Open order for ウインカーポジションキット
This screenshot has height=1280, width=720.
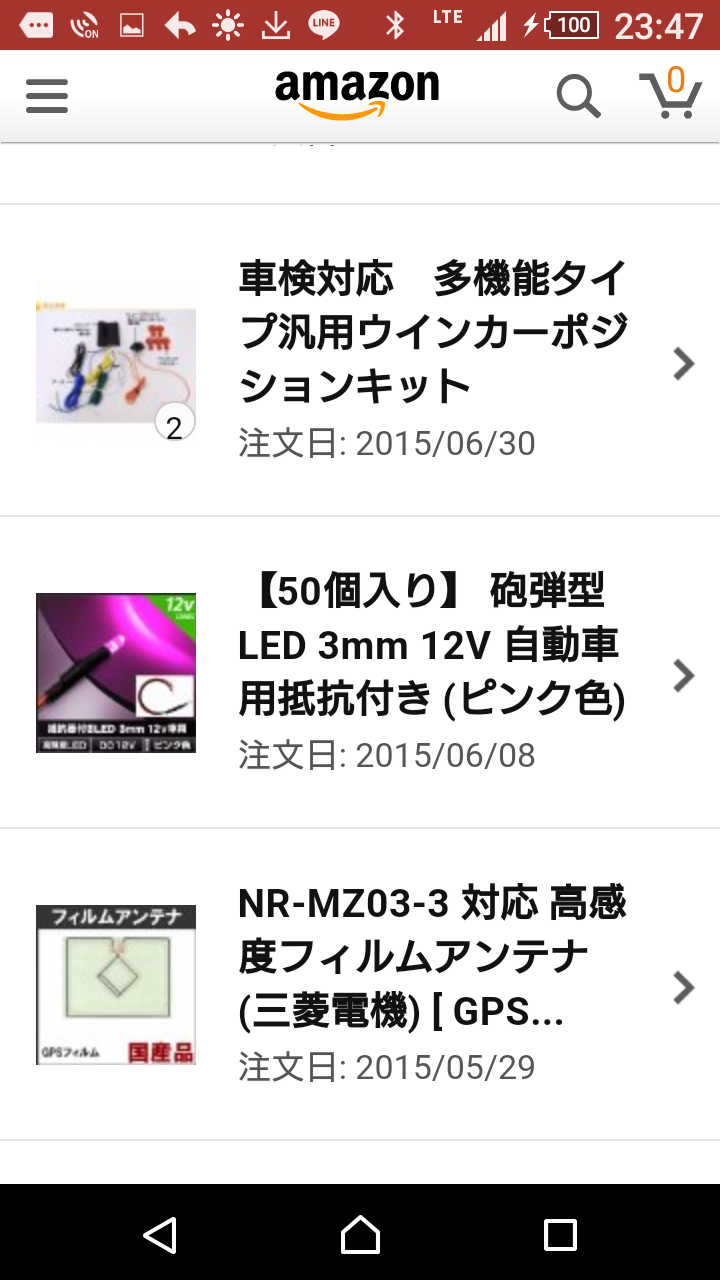[x=360, y=361]
